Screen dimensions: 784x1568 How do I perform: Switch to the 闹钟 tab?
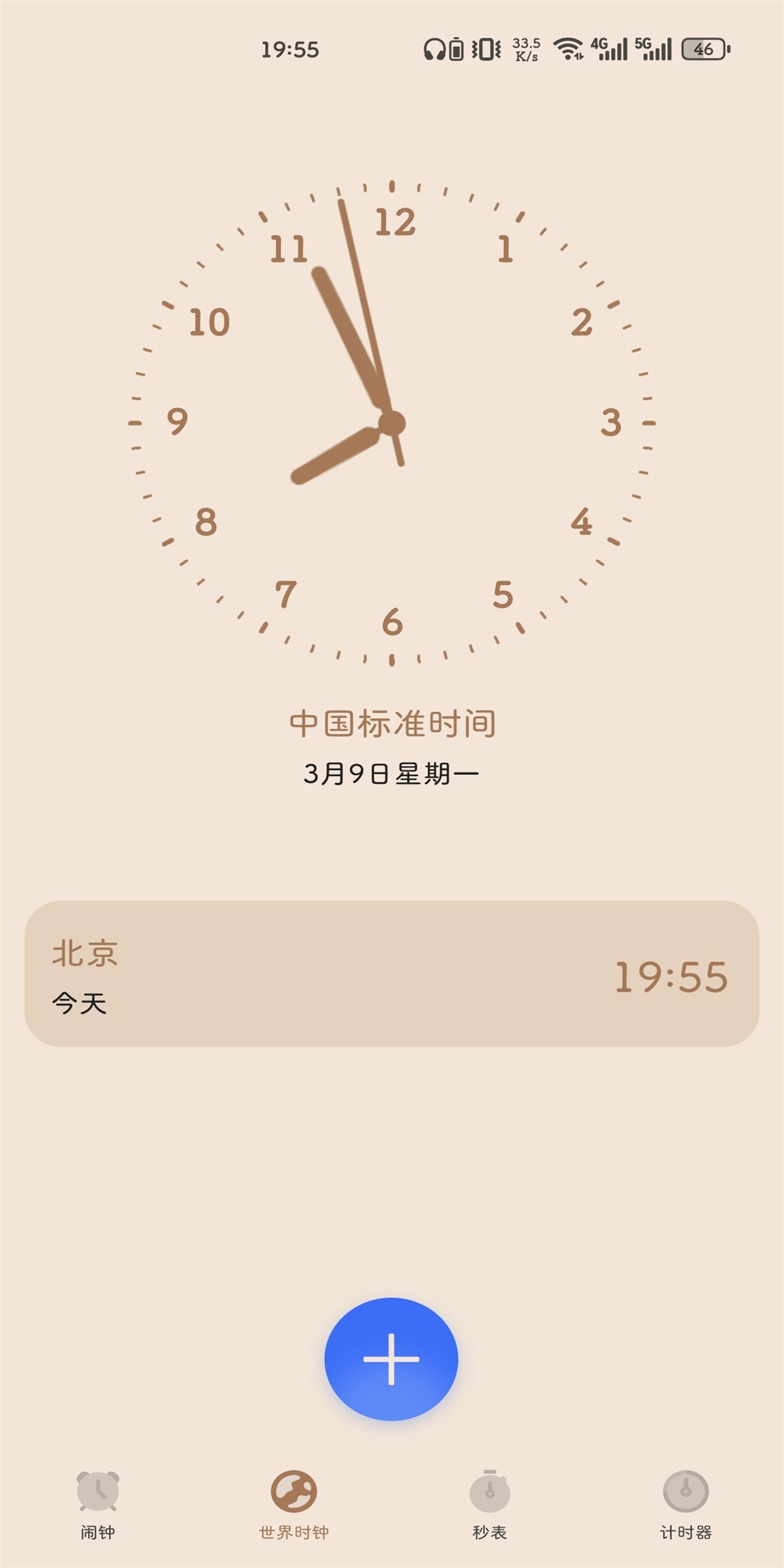click(98, 1503)
